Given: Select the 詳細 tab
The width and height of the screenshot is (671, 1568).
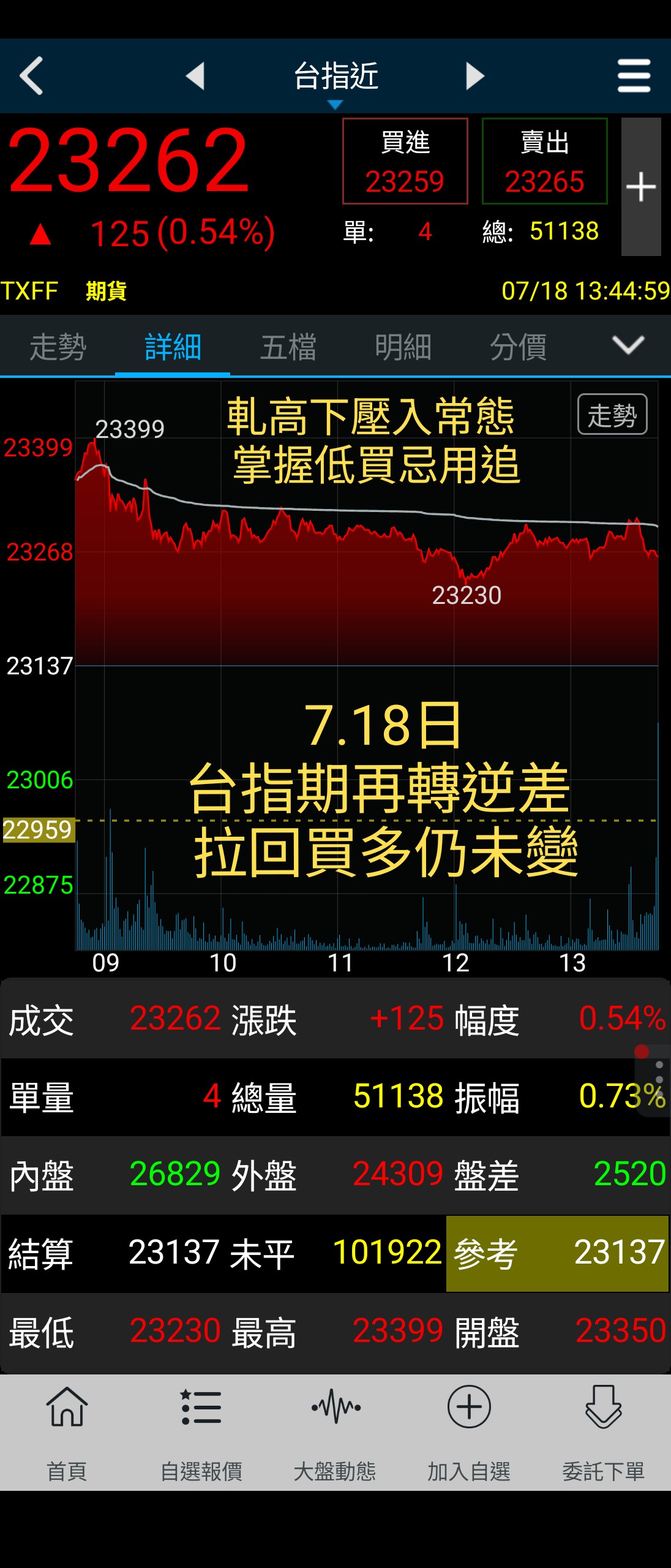Looking at the screenshot, I should [173, 347].
